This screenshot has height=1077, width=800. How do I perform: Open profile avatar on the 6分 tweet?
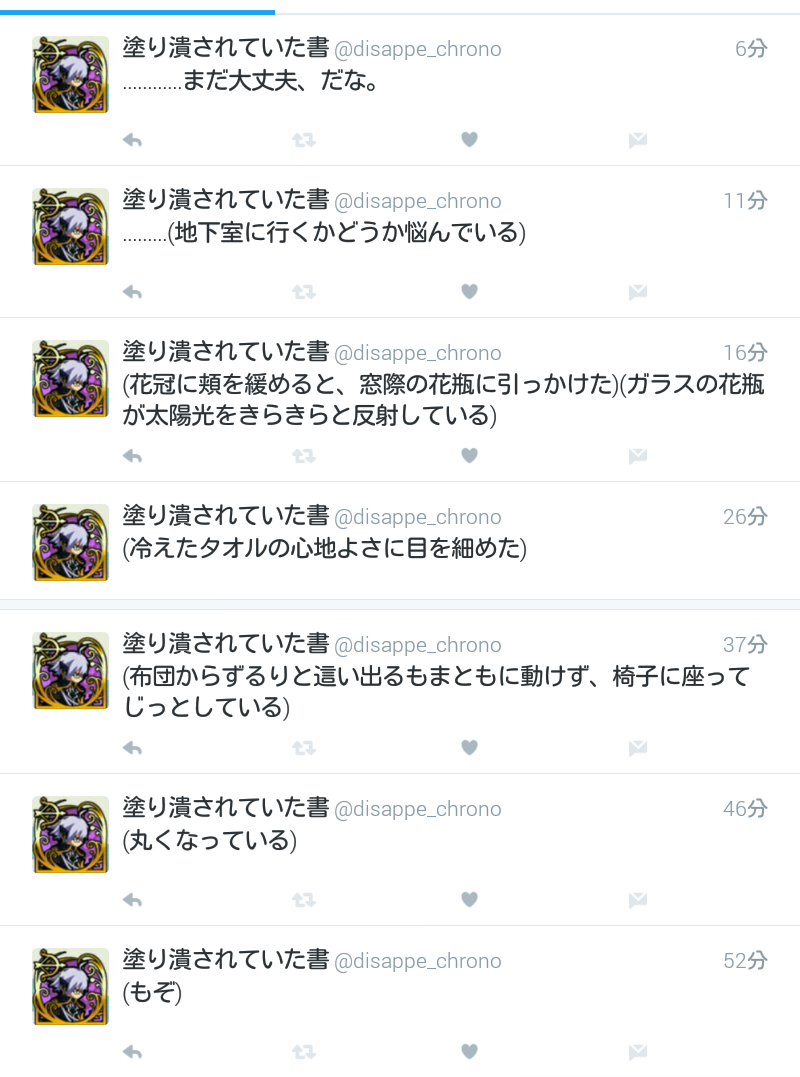coord(70,75)
